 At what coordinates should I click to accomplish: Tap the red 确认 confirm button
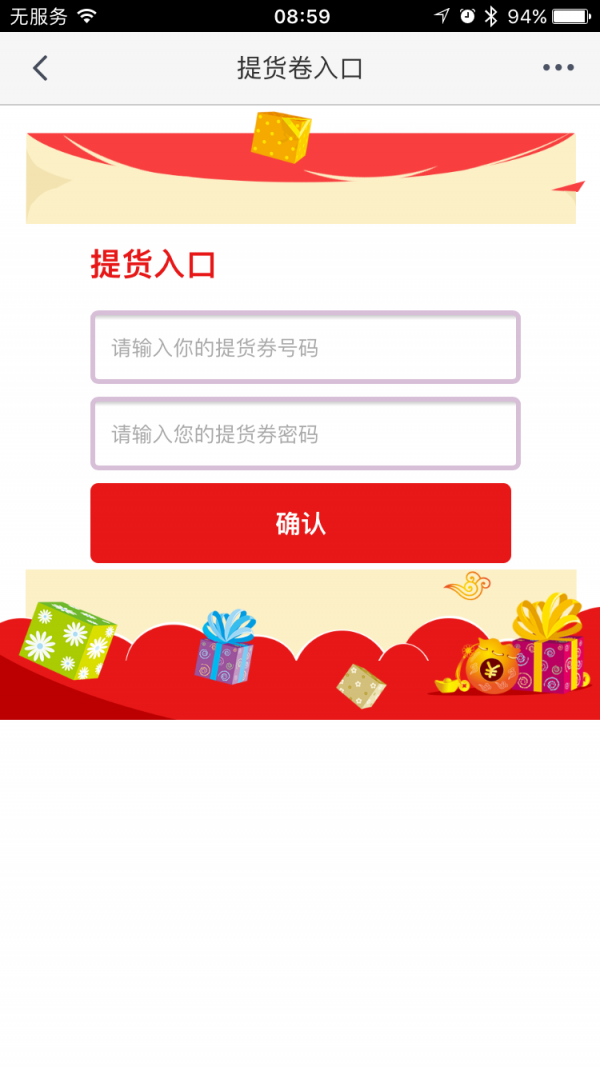click(301, 523)
